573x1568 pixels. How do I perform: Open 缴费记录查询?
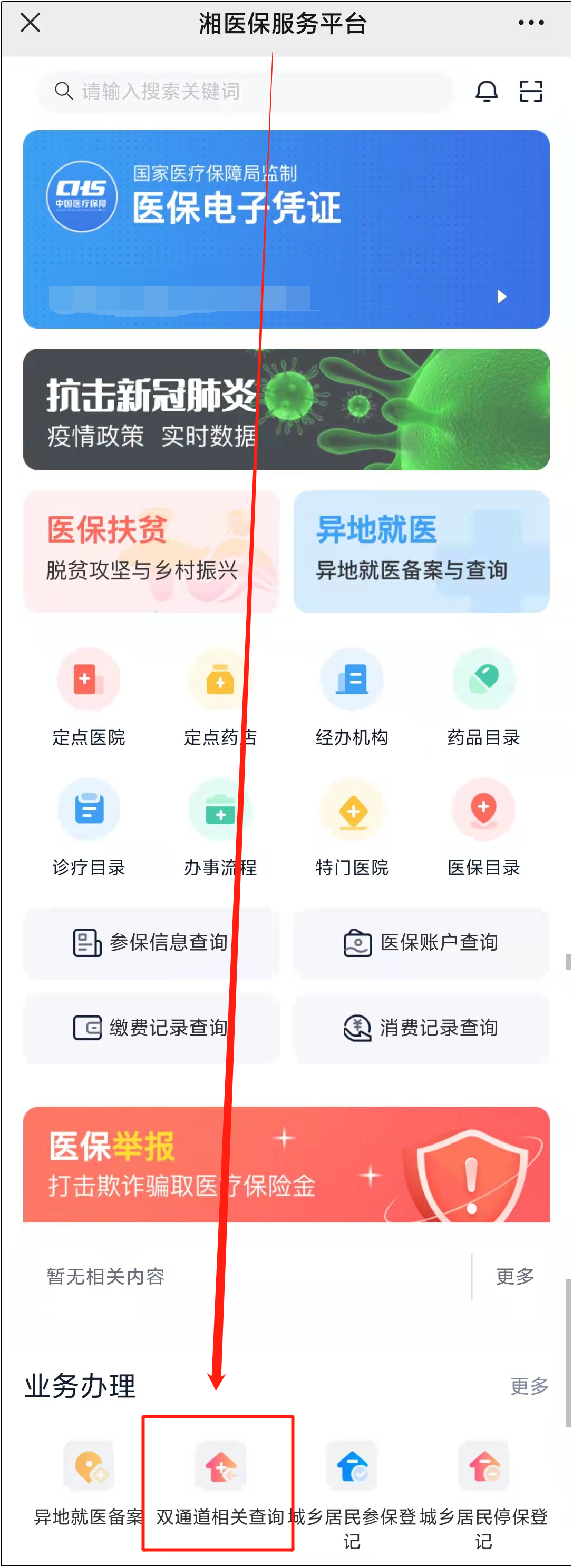(151, 1028)
